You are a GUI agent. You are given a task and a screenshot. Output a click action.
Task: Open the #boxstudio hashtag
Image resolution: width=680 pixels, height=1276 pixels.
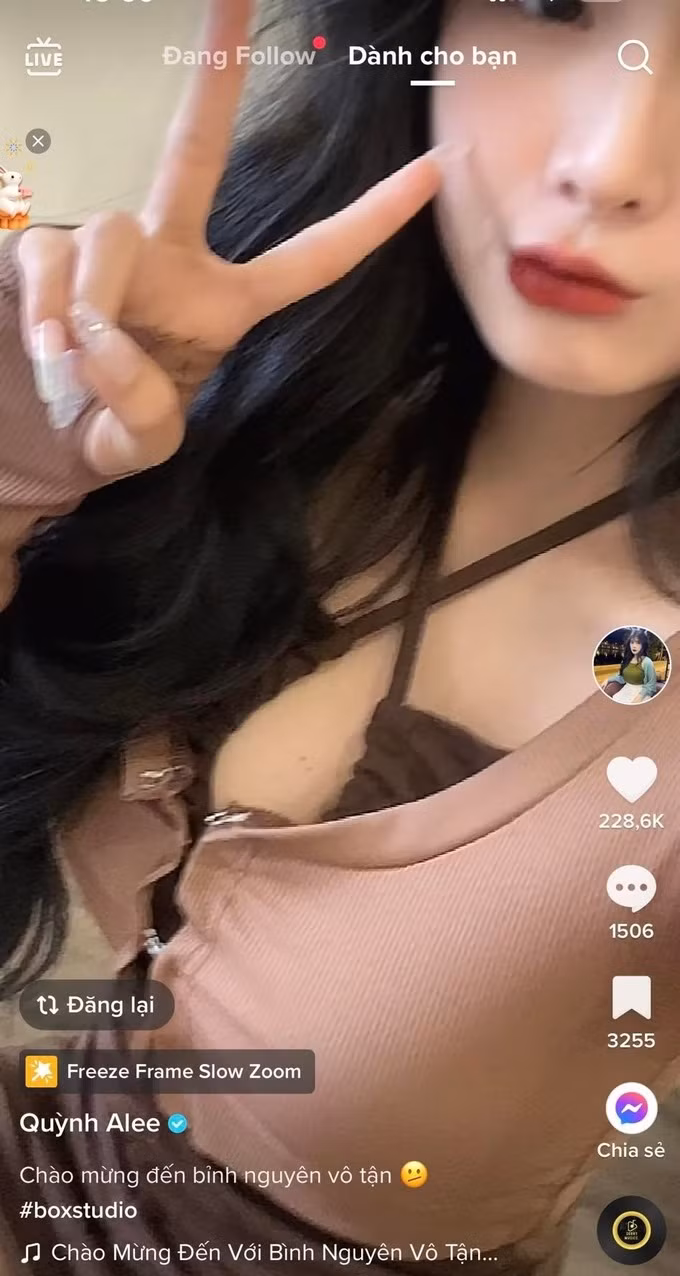tap(78, 1210)
